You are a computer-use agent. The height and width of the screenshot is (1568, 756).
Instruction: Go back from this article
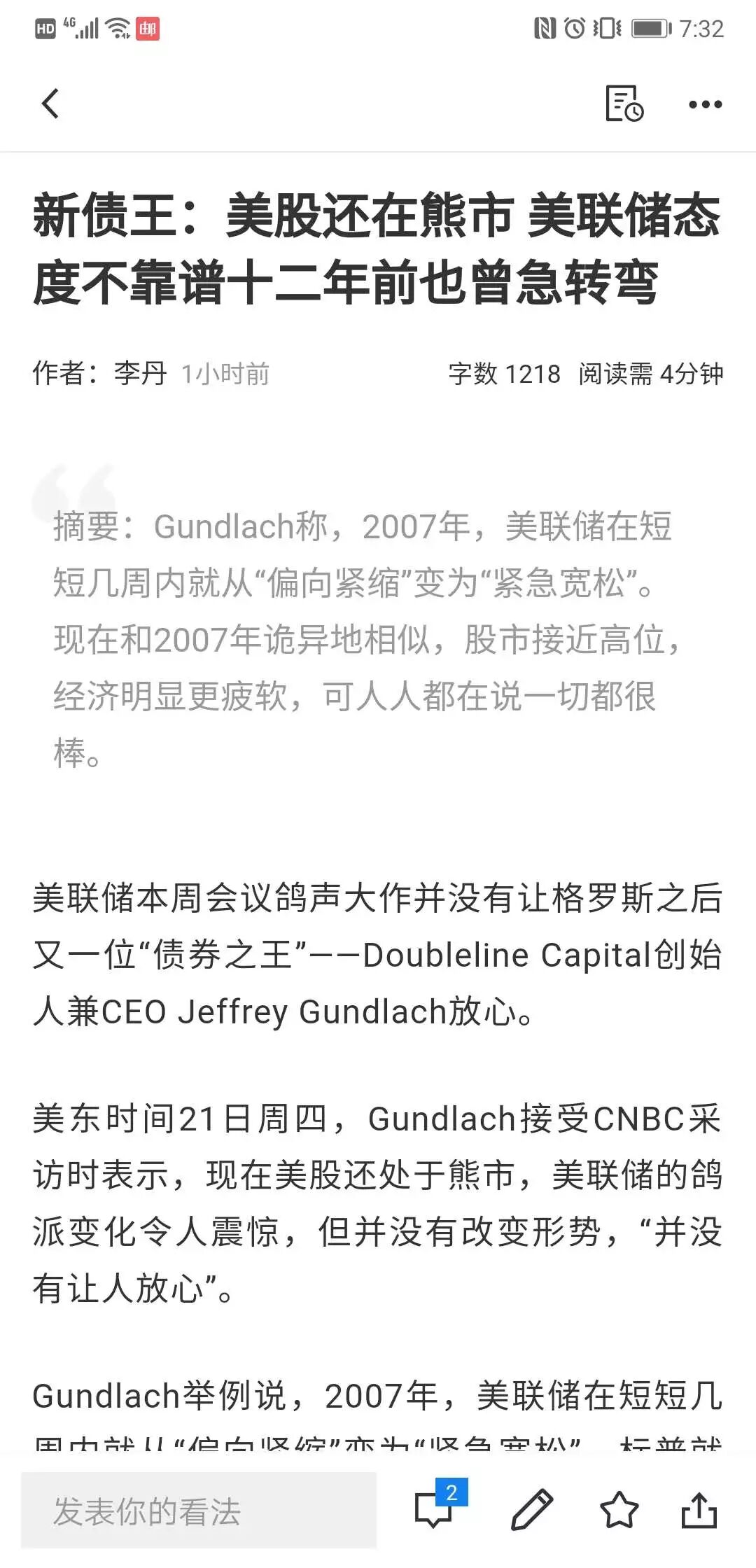50,104
